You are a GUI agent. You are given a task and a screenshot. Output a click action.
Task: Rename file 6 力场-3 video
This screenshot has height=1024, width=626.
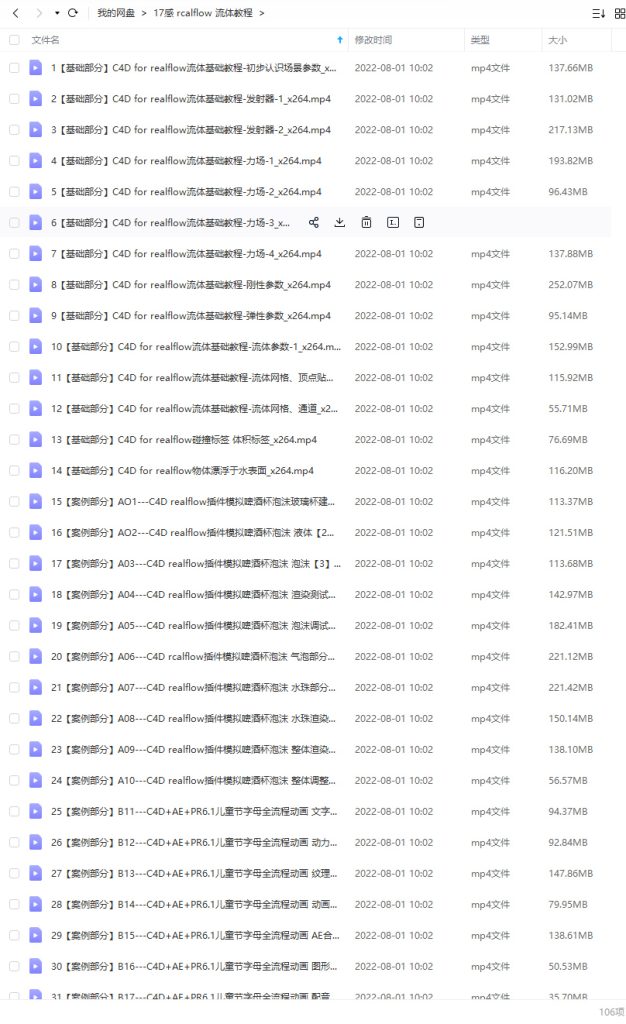coord(393,222)
